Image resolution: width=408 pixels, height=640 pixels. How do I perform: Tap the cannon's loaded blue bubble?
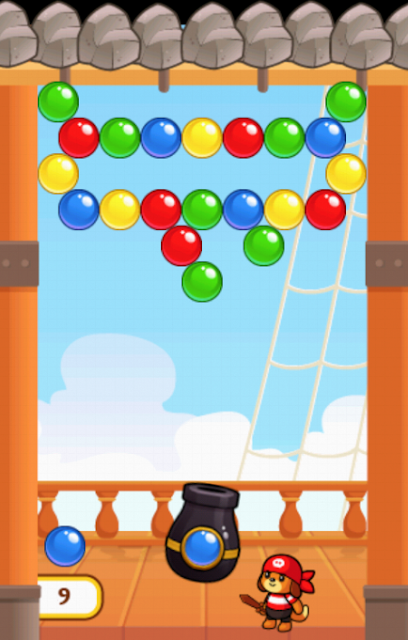(202, 548)
